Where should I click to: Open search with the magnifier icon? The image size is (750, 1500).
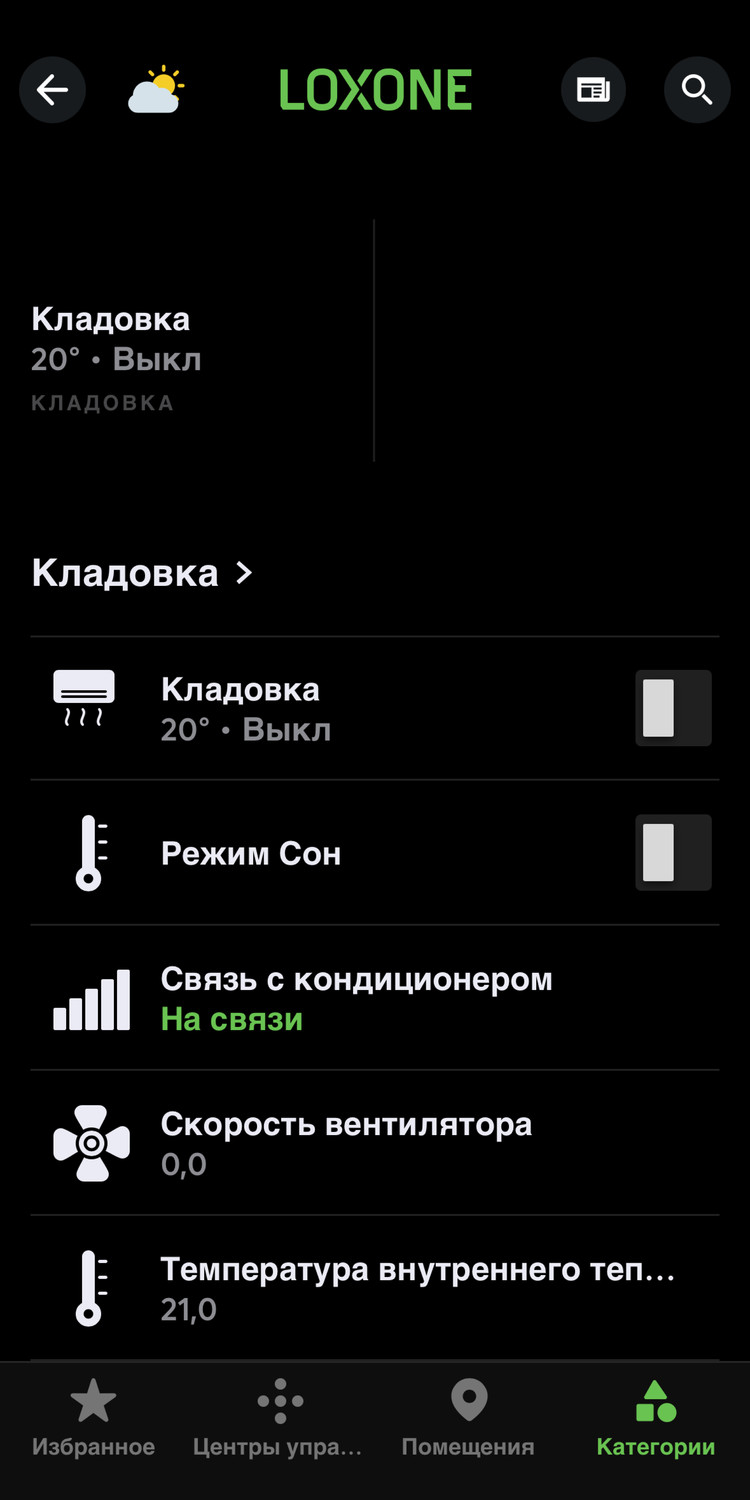[697, 90]
